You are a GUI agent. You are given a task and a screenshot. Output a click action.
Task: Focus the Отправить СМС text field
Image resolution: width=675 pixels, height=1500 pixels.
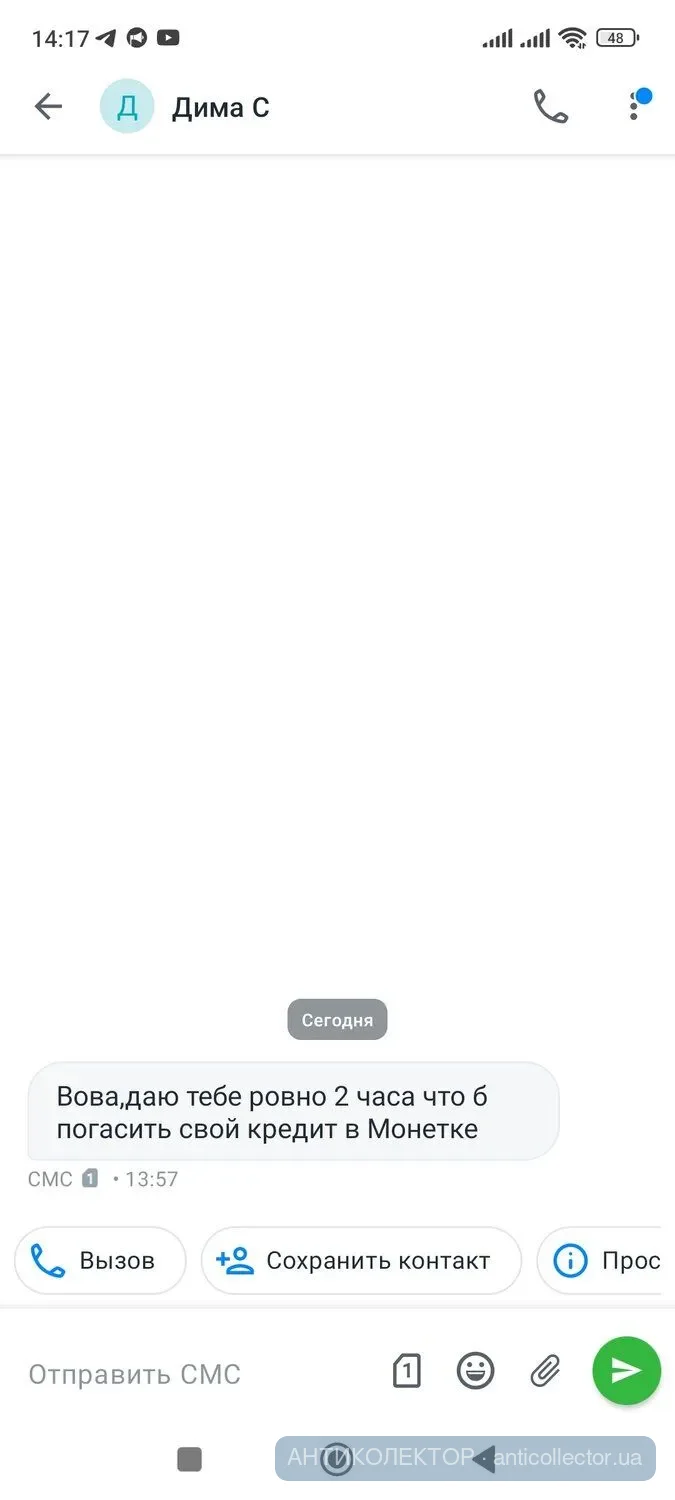tap(190, 1374)
